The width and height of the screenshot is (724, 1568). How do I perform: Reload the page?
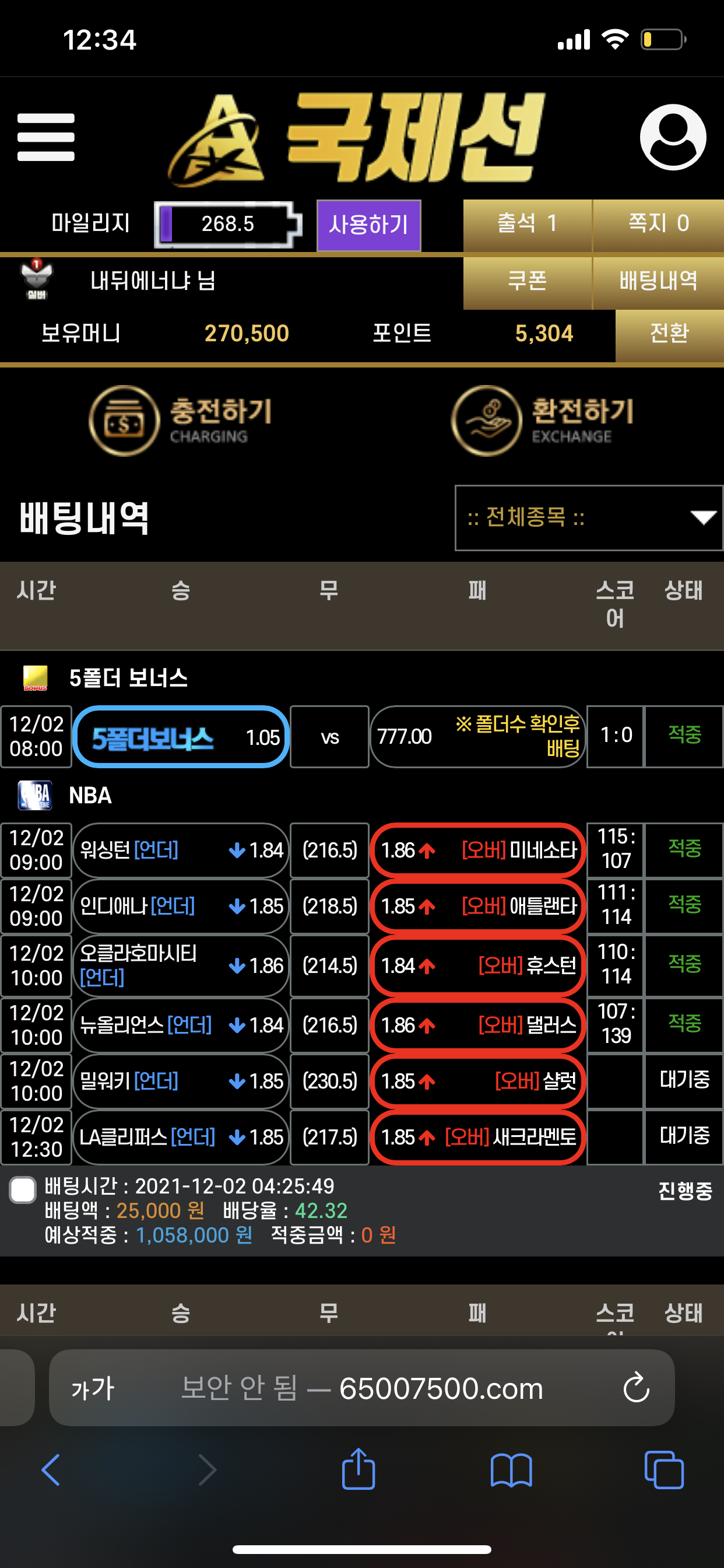tap(637, 1388)
